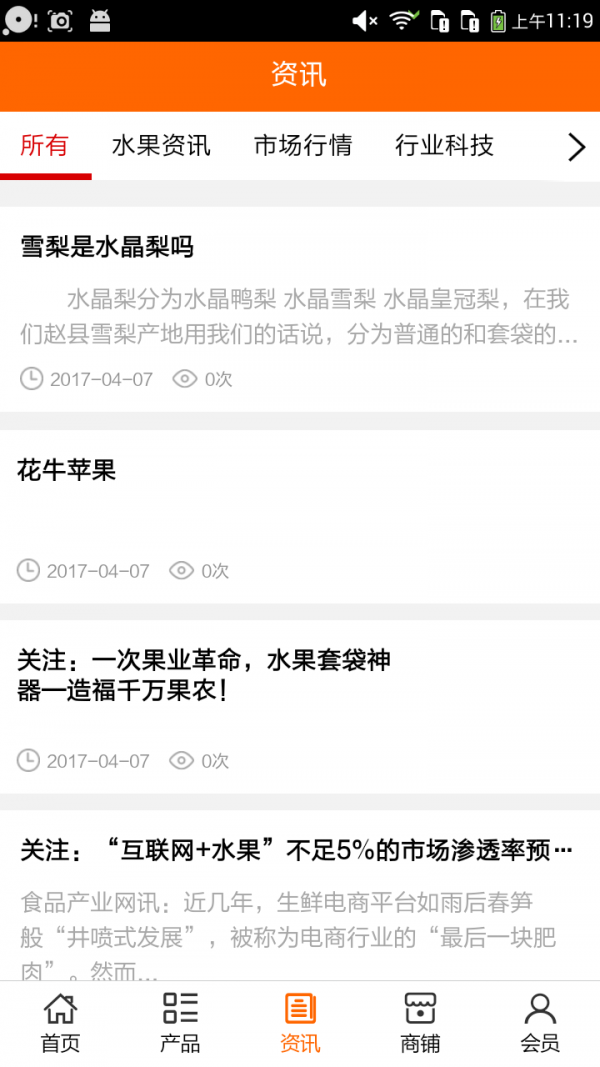Show the 行业科技 tab
The width and height of the screenshot is (600, 1067).
pyautogui.click(x=444, y=146)
